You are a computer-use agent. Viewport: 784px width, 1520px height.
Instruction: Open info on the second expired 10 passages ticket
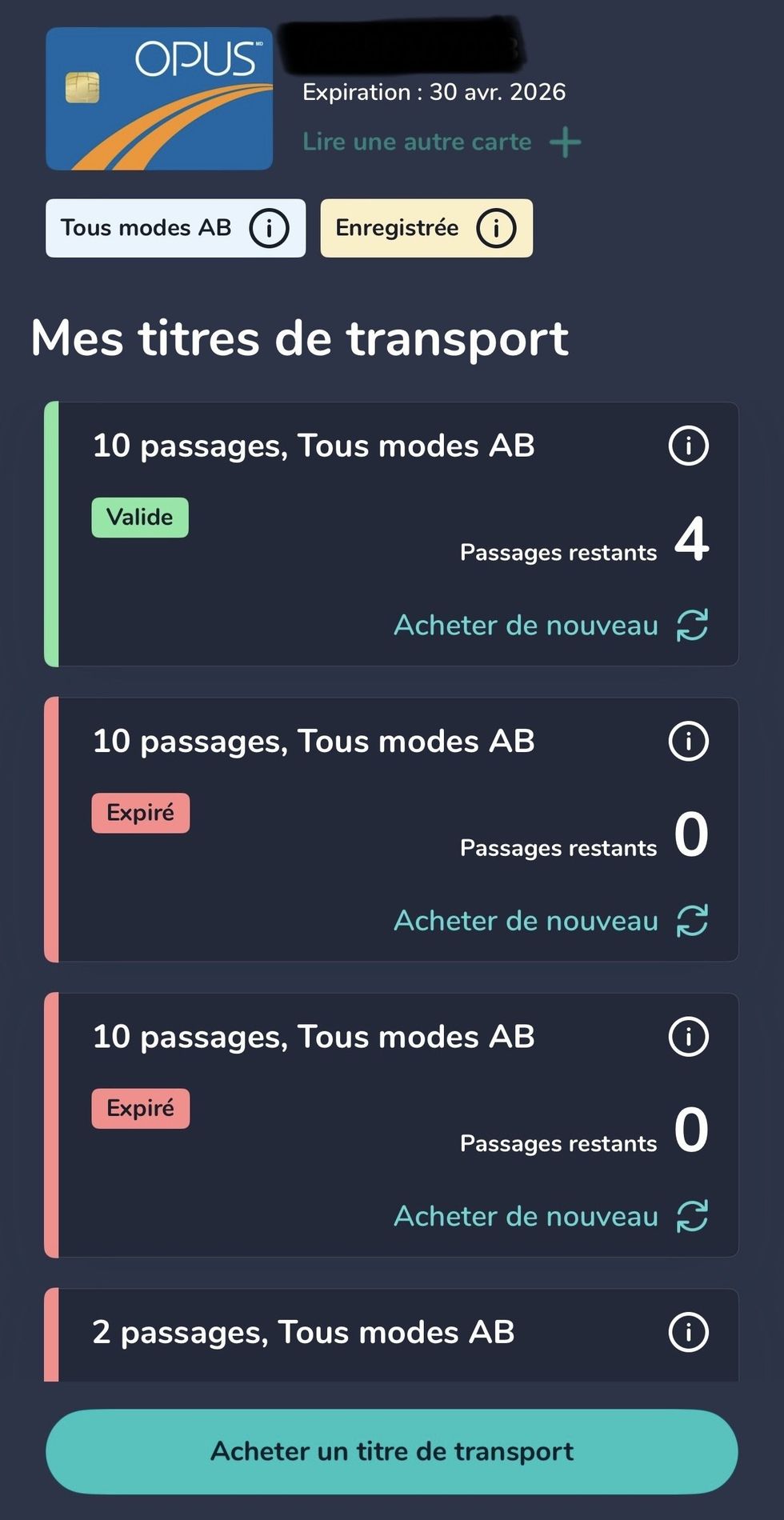point(688,1036)
